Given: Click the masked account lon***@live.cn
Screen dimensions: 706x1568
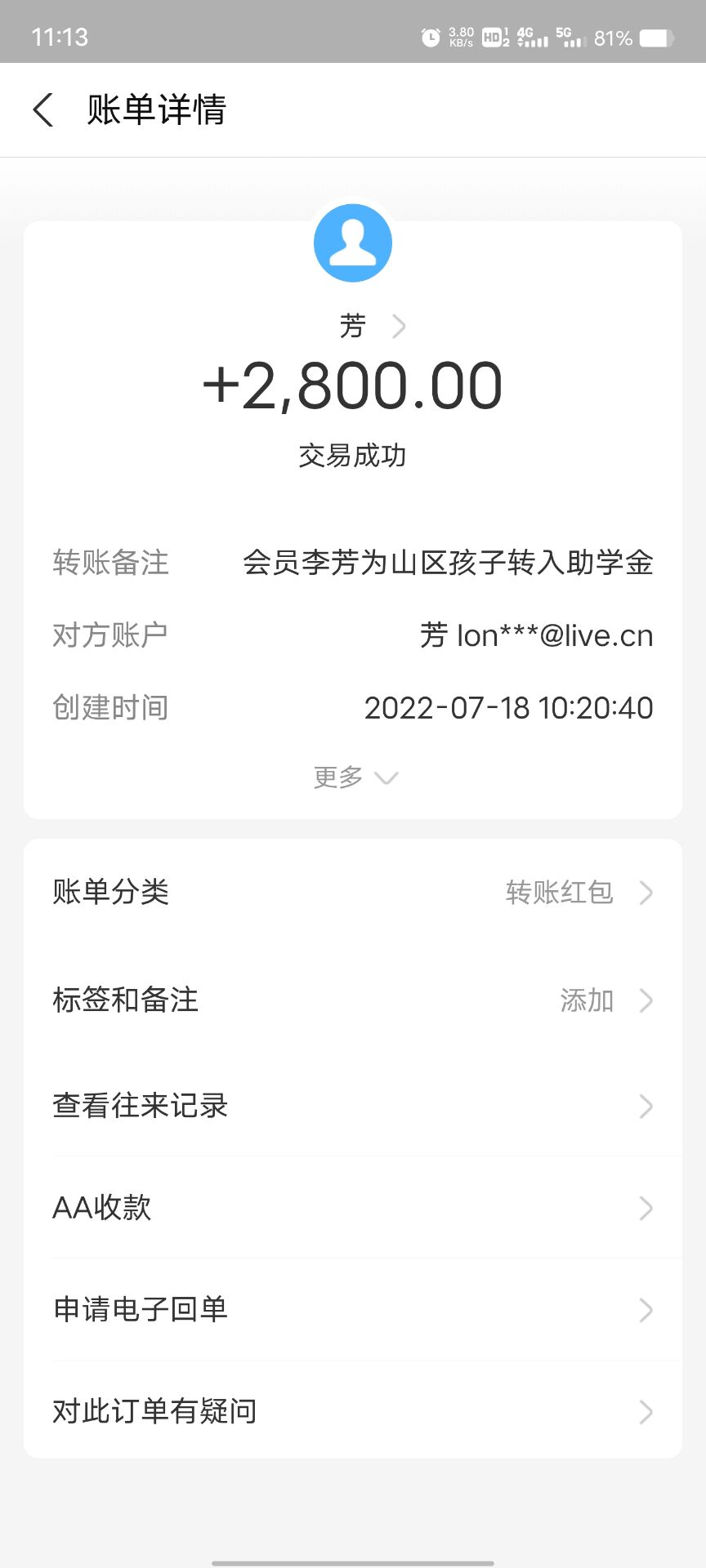Looking at the screenshot, I should (534, 635).
